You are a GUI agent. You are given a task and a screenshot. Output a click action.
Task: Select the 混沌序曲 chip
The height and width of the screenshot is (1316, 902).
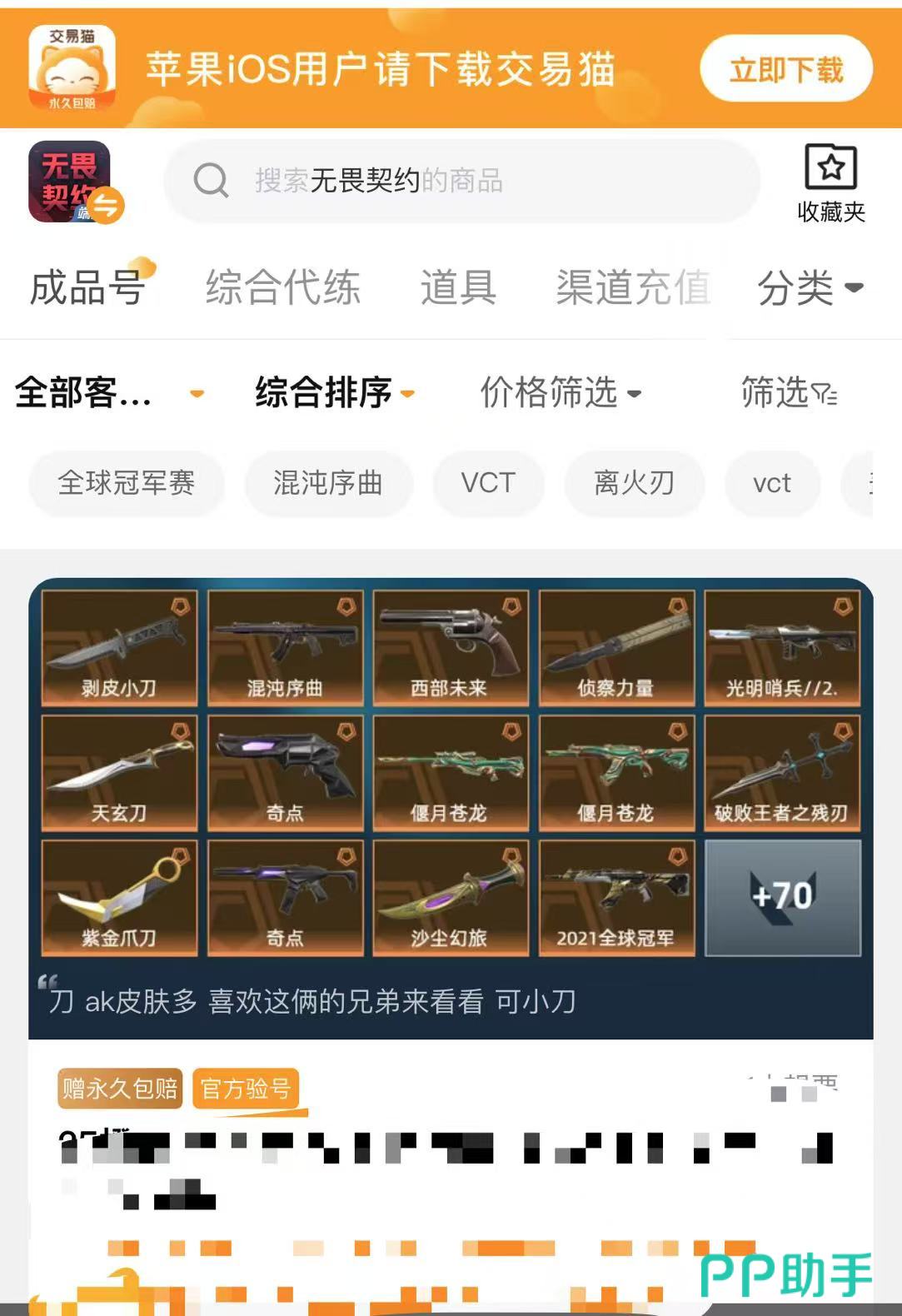click(x=328, y=483)
